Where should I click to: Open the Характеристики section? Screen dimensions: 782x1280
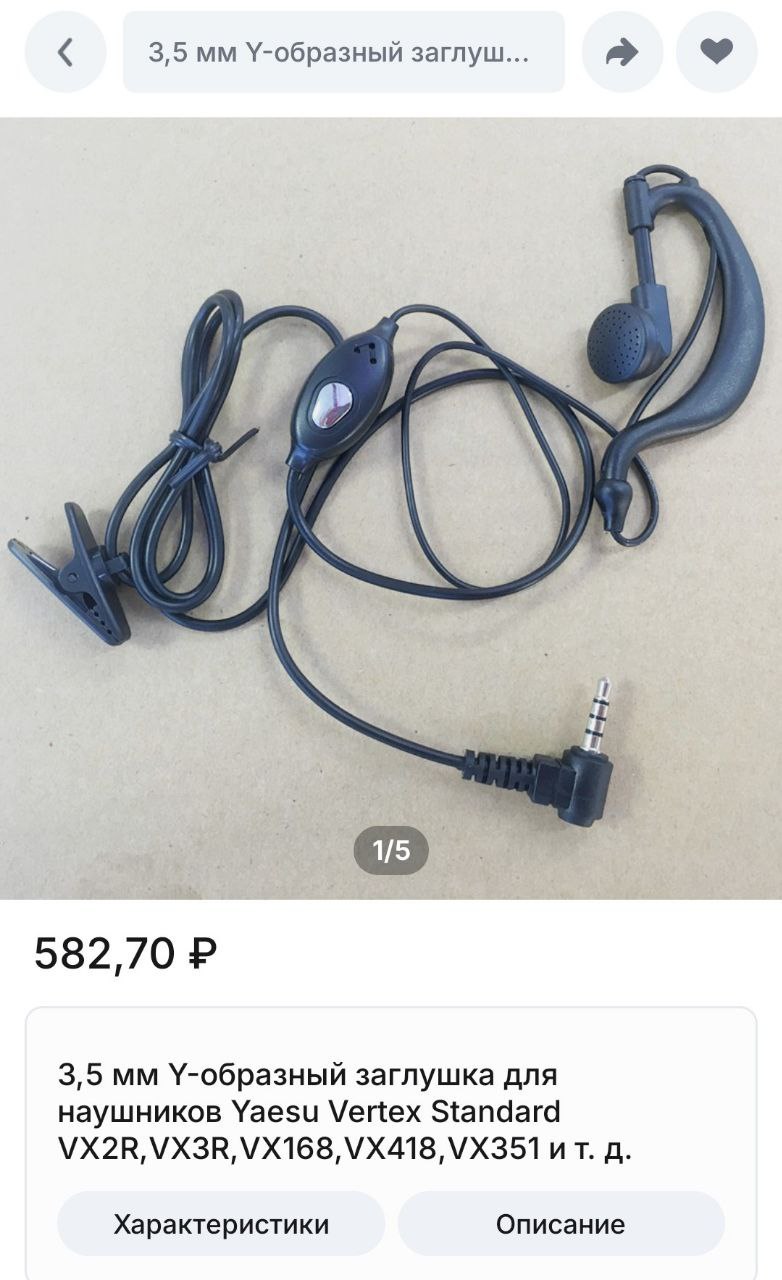point(221,1224)
